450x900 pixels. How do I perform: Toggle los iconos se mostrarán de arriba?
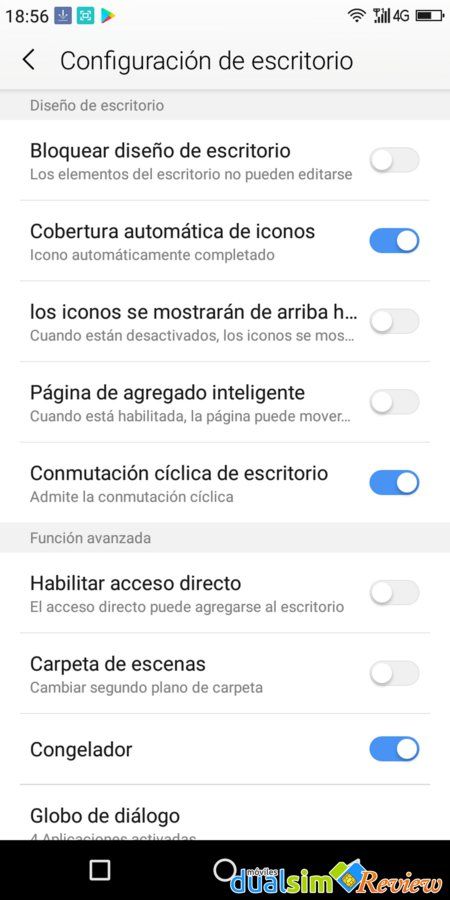(394, 321)
